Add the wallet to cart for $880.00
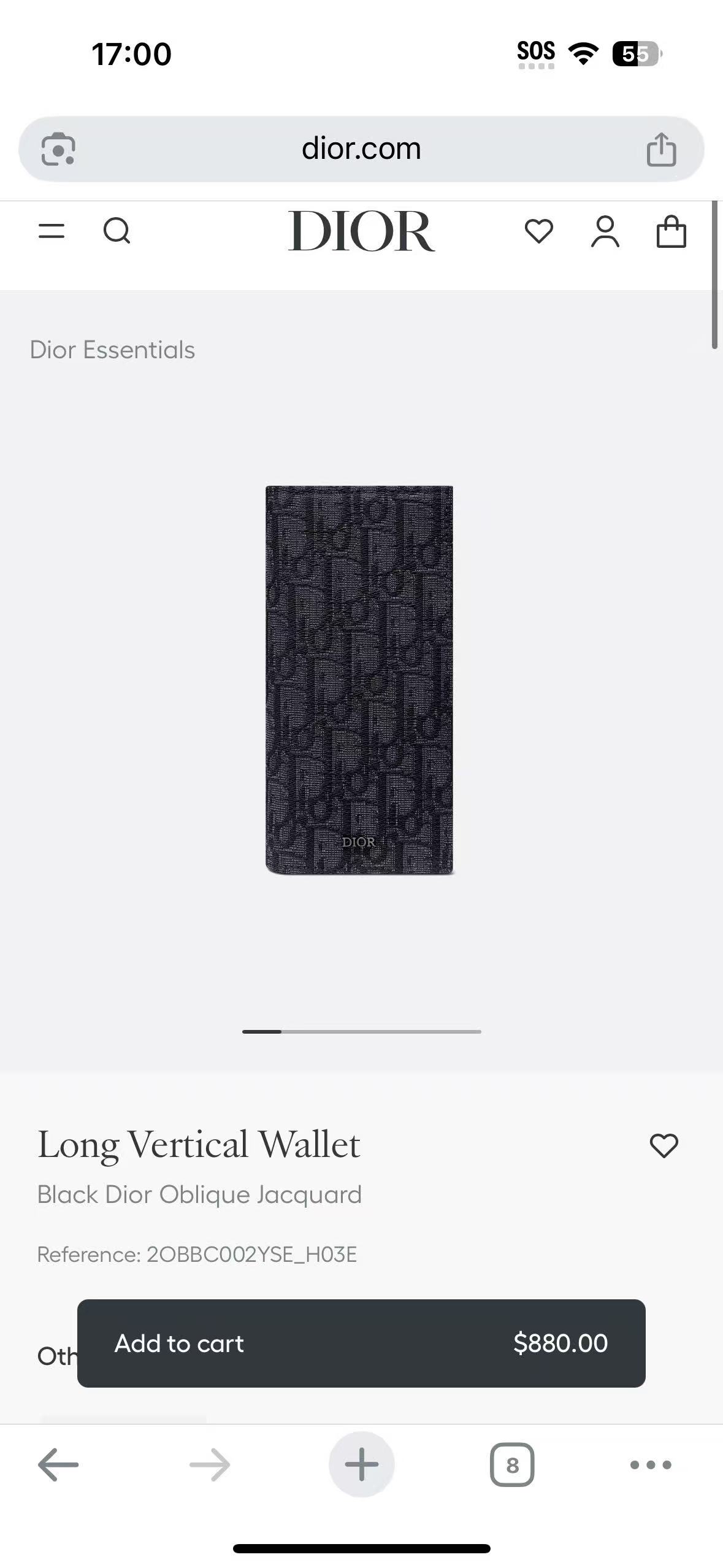This screenshot has width=723, height=1568. [x=361, y=1343]
